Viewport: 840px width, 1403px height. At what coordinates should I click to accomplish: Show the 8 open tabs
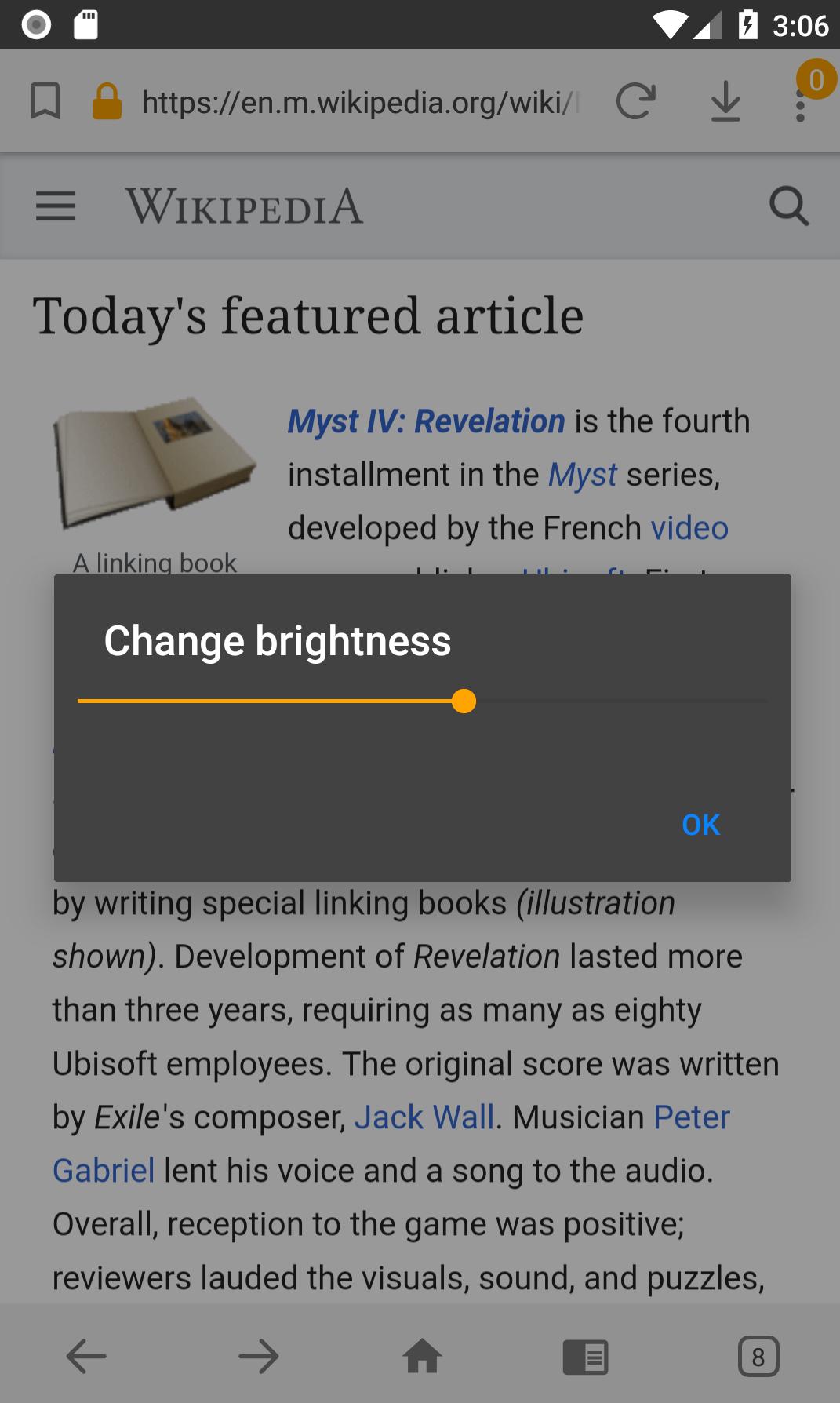(x=758, y=1356)
